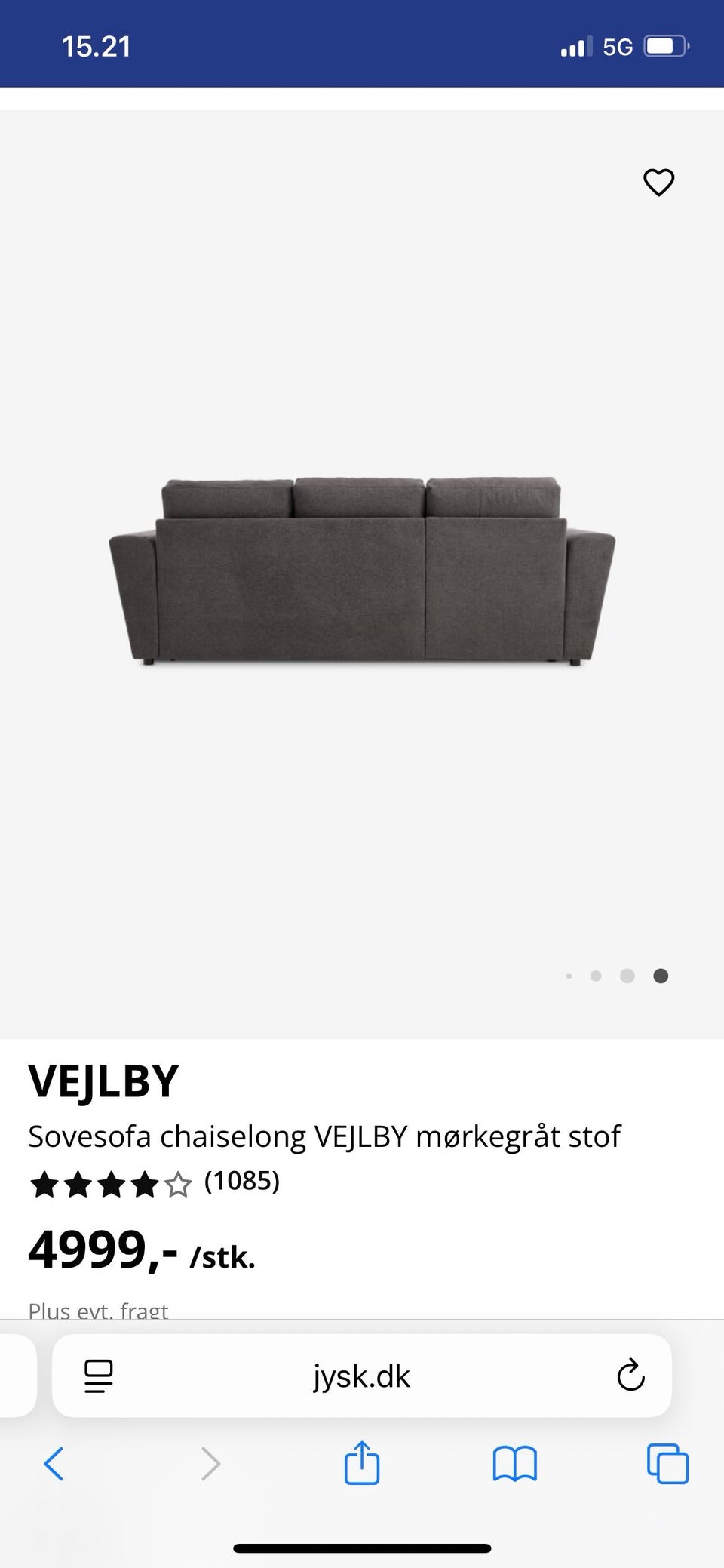Tap the 5G indicator in status bar
The height and width of the screenshot is (1568, 724).
click(x=617, y=45)
